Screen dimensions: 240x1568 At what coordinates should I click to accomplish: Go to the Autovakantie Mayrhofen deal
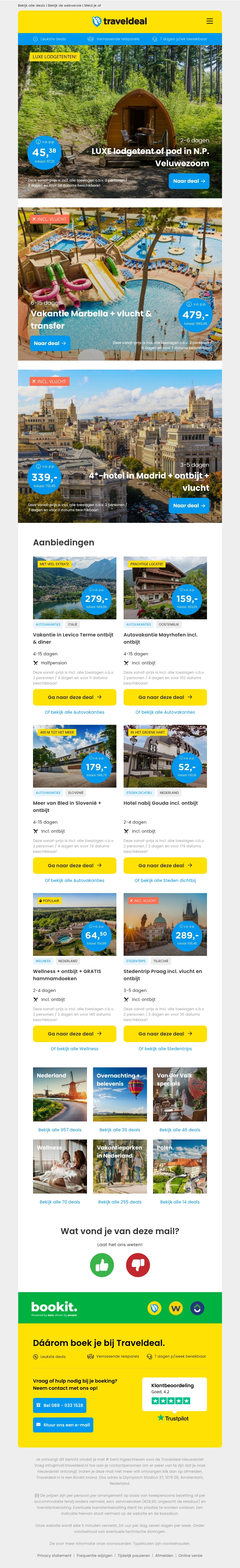click(165, 697)
